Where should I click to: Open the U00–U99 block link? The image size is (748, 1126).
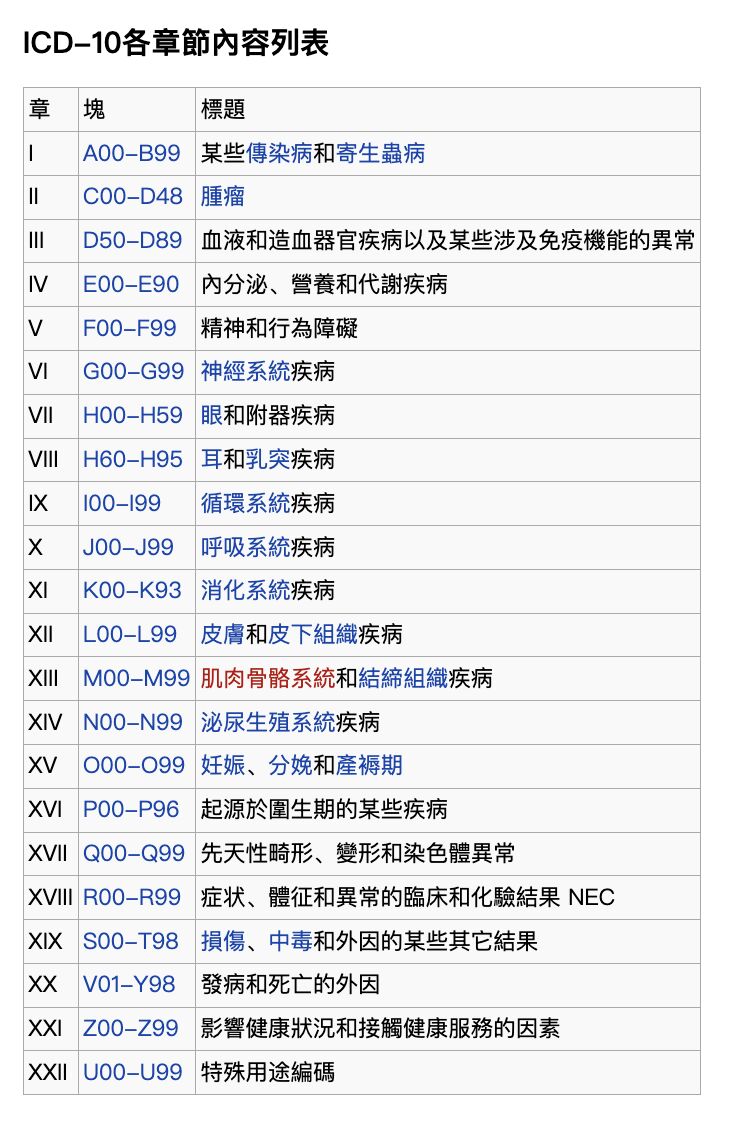tap(132, 1072)
